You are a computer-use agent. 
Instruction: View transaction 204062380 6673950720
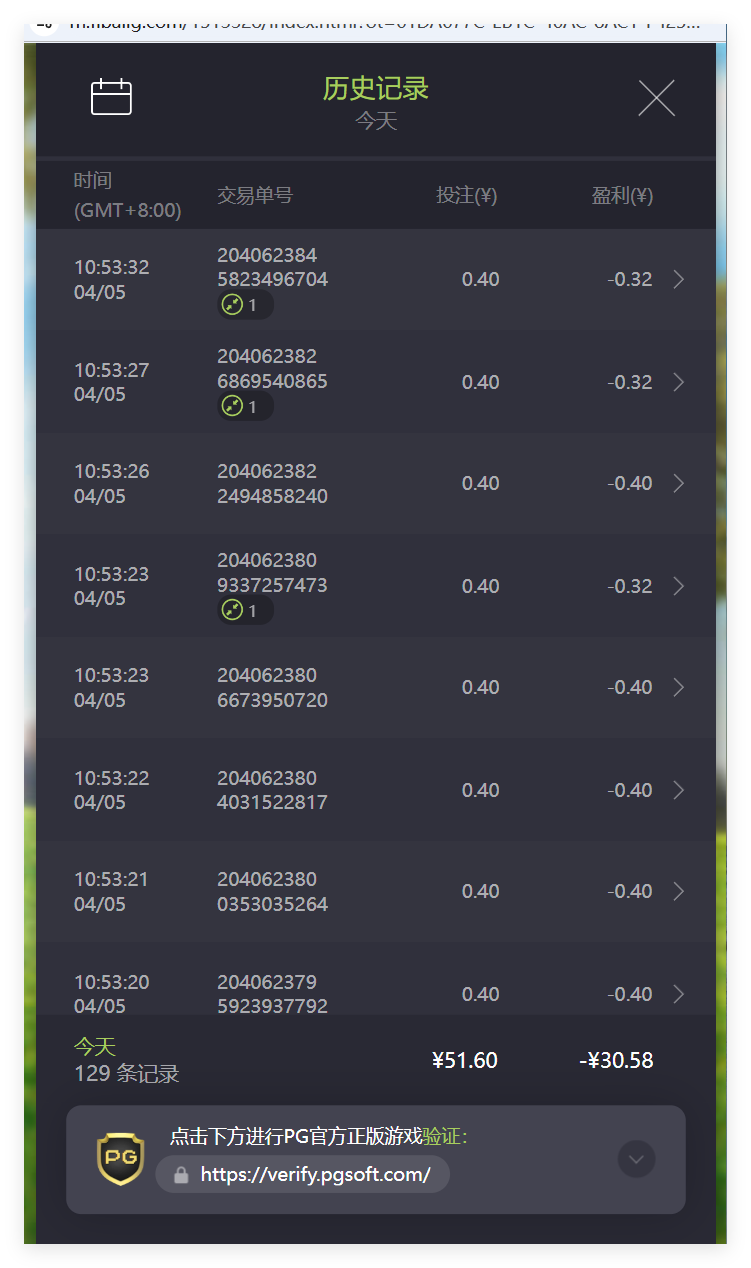678,688
